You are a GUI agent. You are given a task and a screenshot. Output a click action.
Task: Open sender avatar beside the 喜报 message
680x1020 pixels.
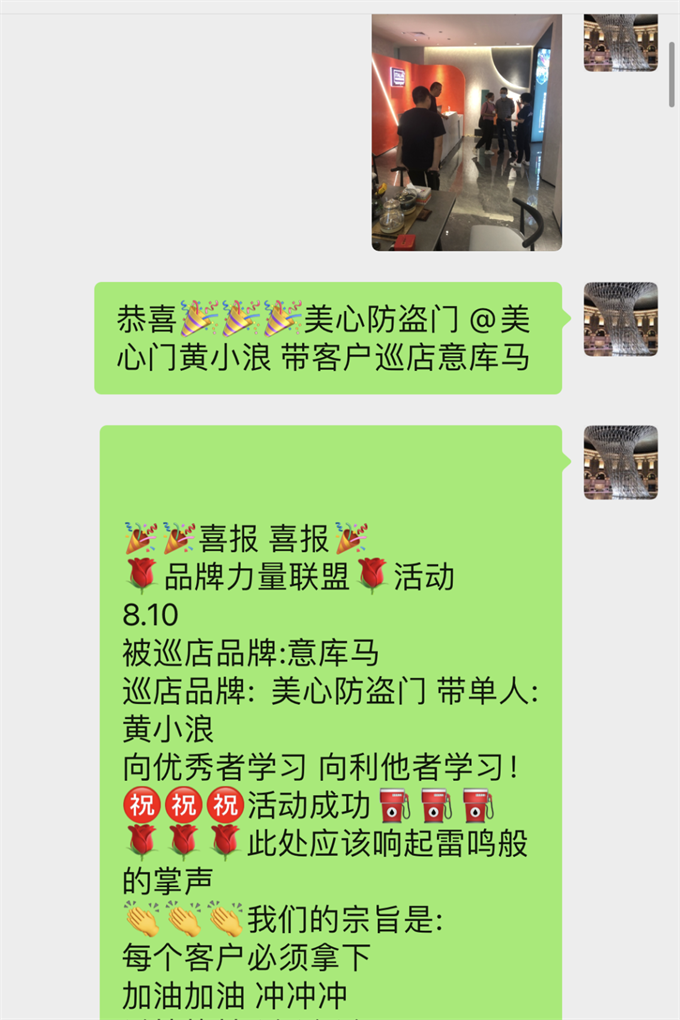[620, 462]
